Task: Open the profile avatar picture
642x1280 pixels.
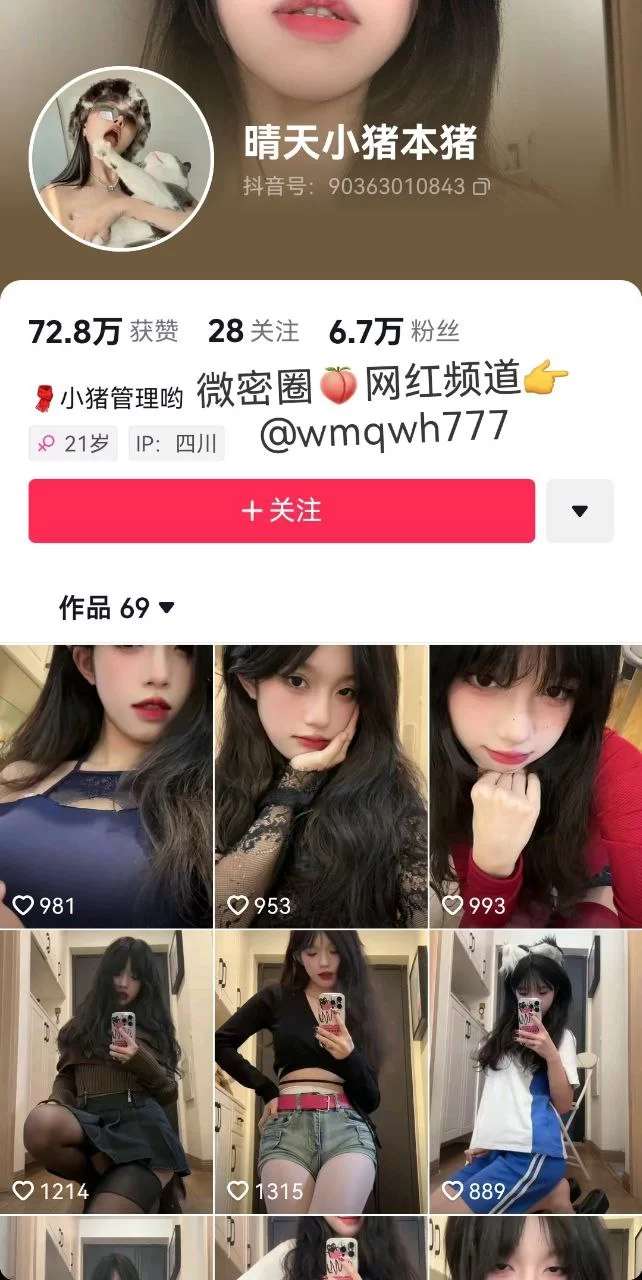Action: [121, 162]
